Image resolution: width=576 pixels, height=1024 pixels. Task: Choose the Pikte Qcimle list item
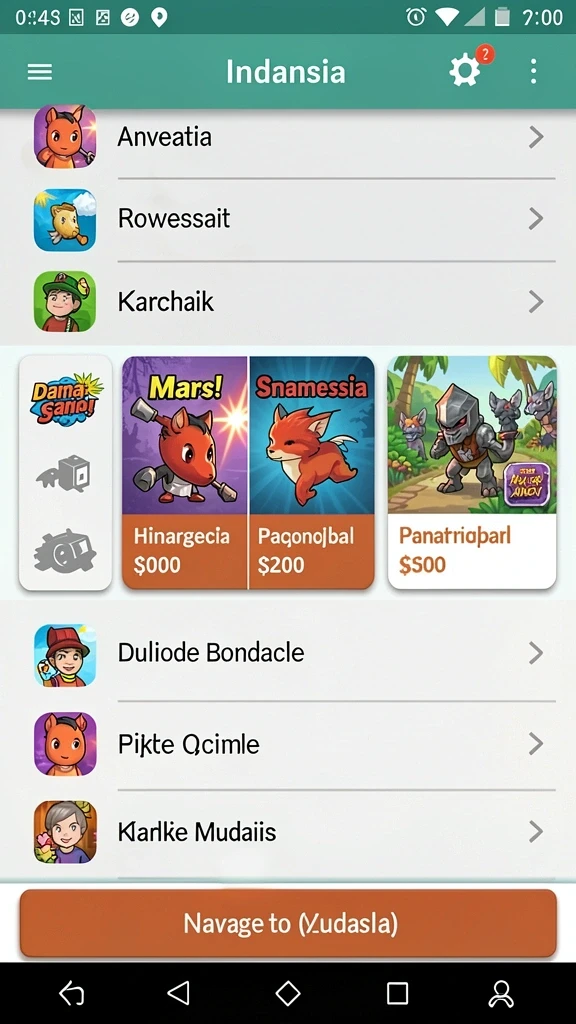(288, 744)
